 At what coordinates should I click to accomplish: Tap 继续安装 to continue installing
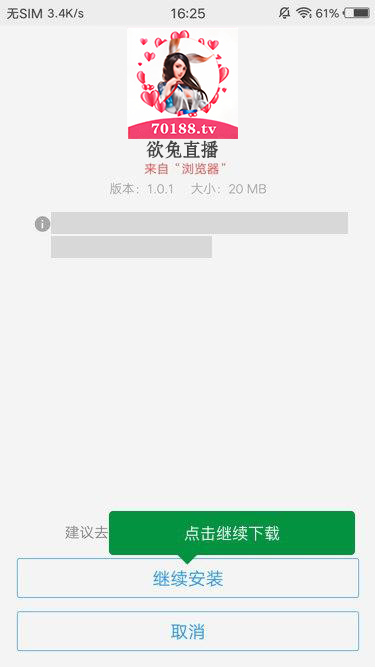(x=188, y=578)
